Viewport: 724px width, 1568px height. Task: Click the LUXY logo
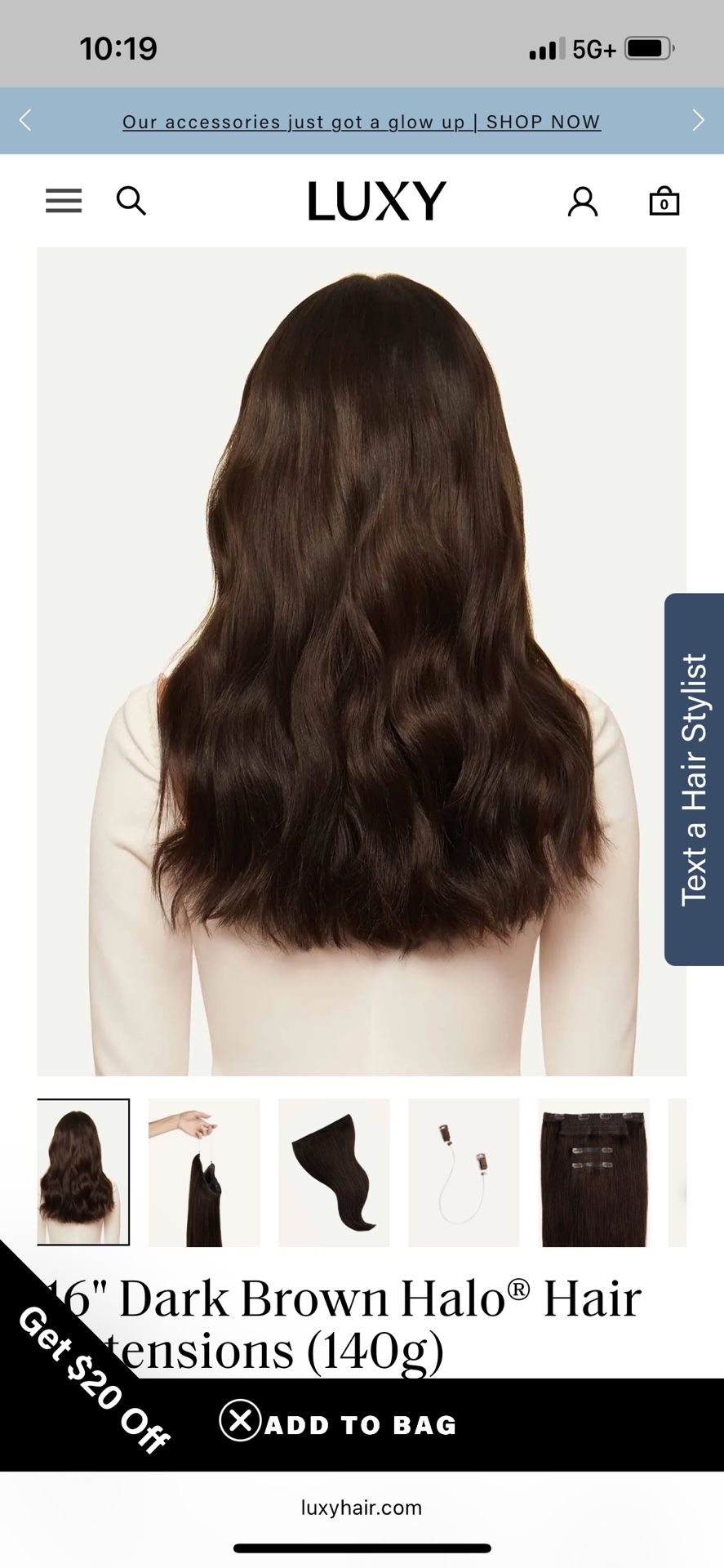[x=375, y=198]
